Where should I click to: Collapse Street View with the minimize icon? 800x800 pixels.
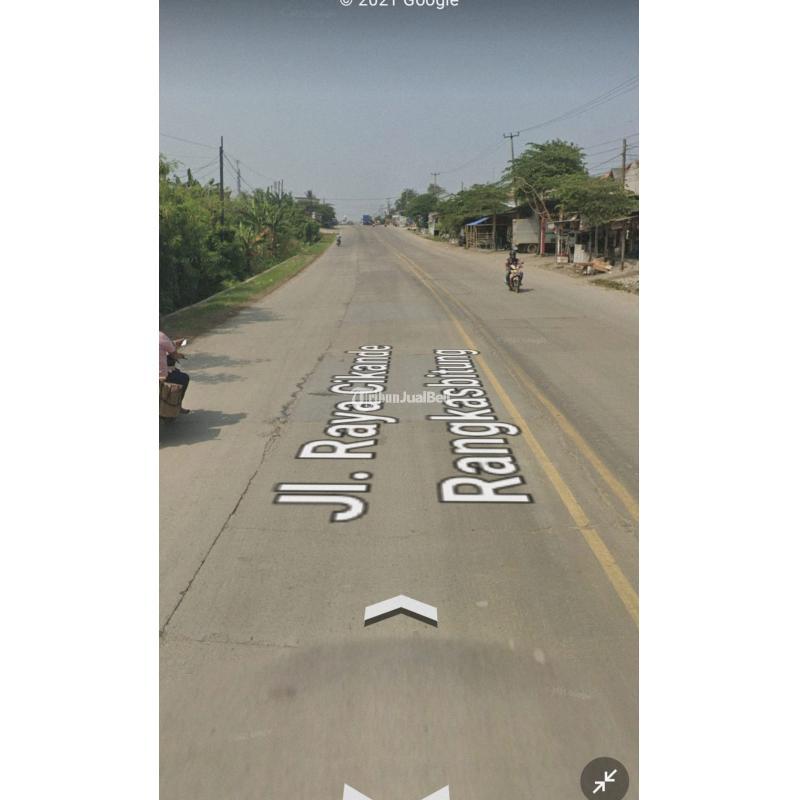pyautogui.click(x=604, y=781)
